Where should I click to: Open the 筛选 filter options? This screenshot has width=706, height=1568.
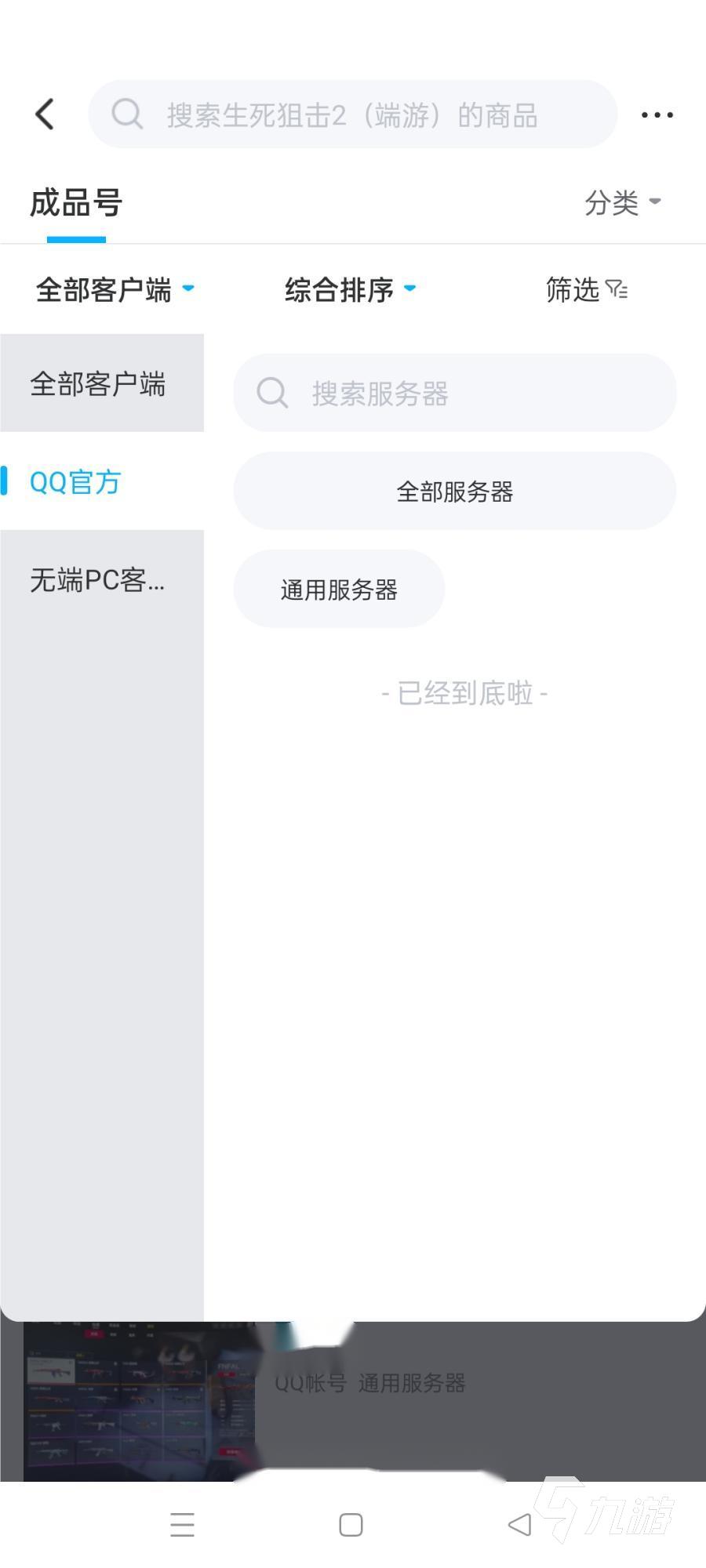coord(586,290)
